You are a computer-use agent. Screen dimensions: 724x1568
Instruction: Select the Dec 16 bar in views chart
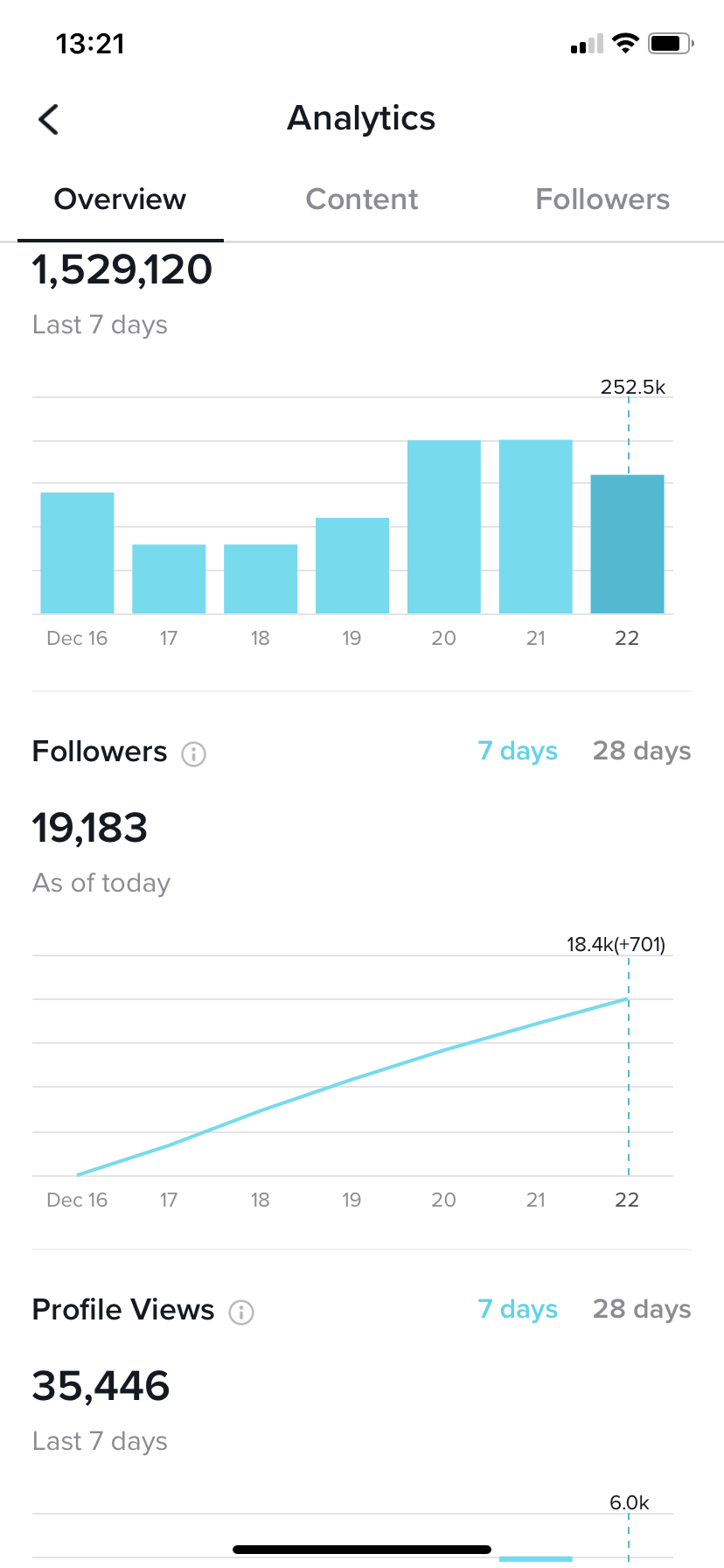pos(77,553)
